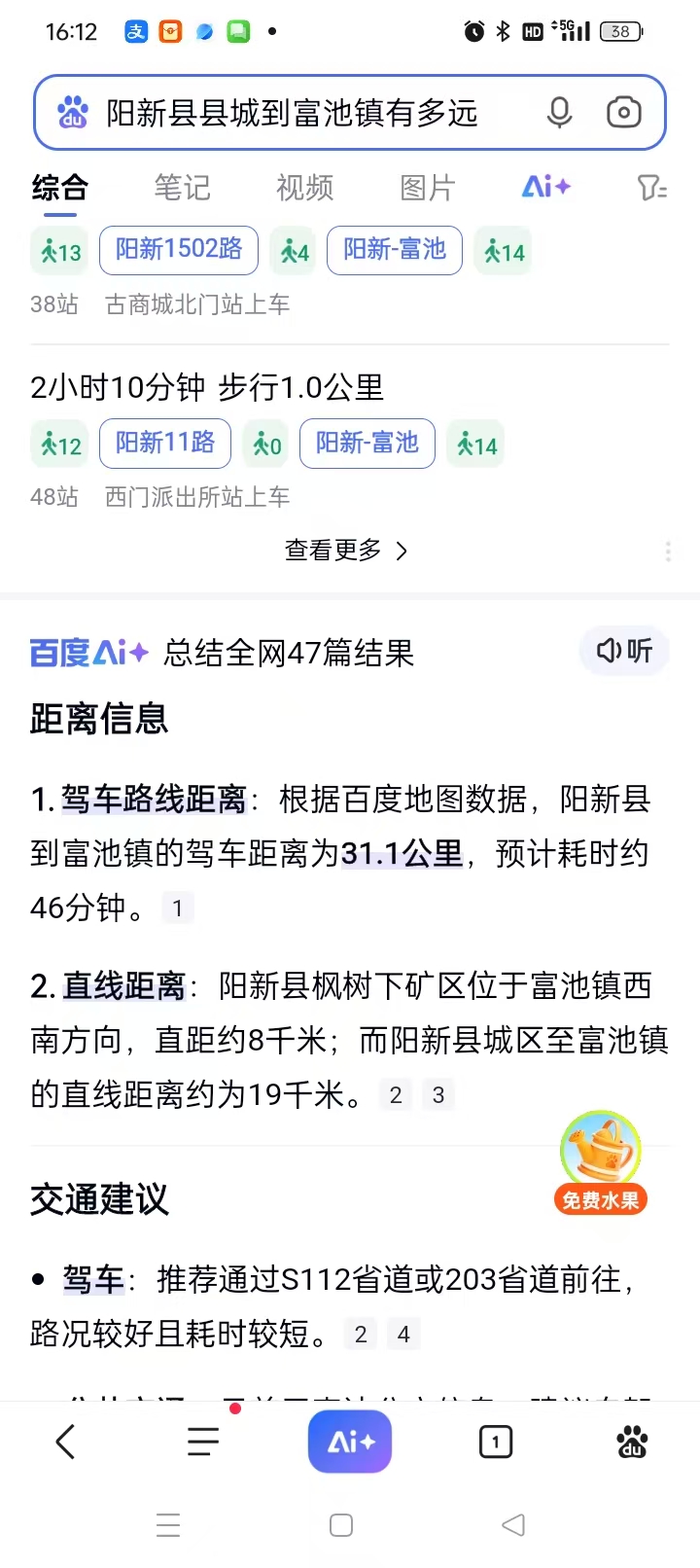
Task: Open citation 3 after 19千米
Action: click(438, 1095)
